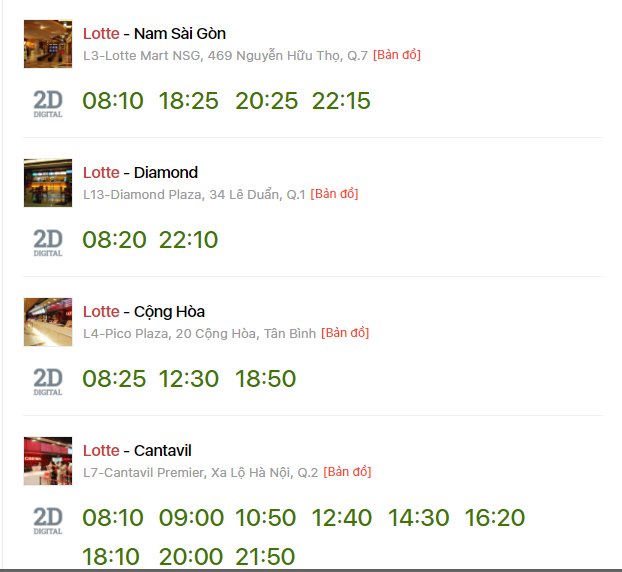
Task: Open map link for Lotte Cantavil
Action: coord(347,471)
